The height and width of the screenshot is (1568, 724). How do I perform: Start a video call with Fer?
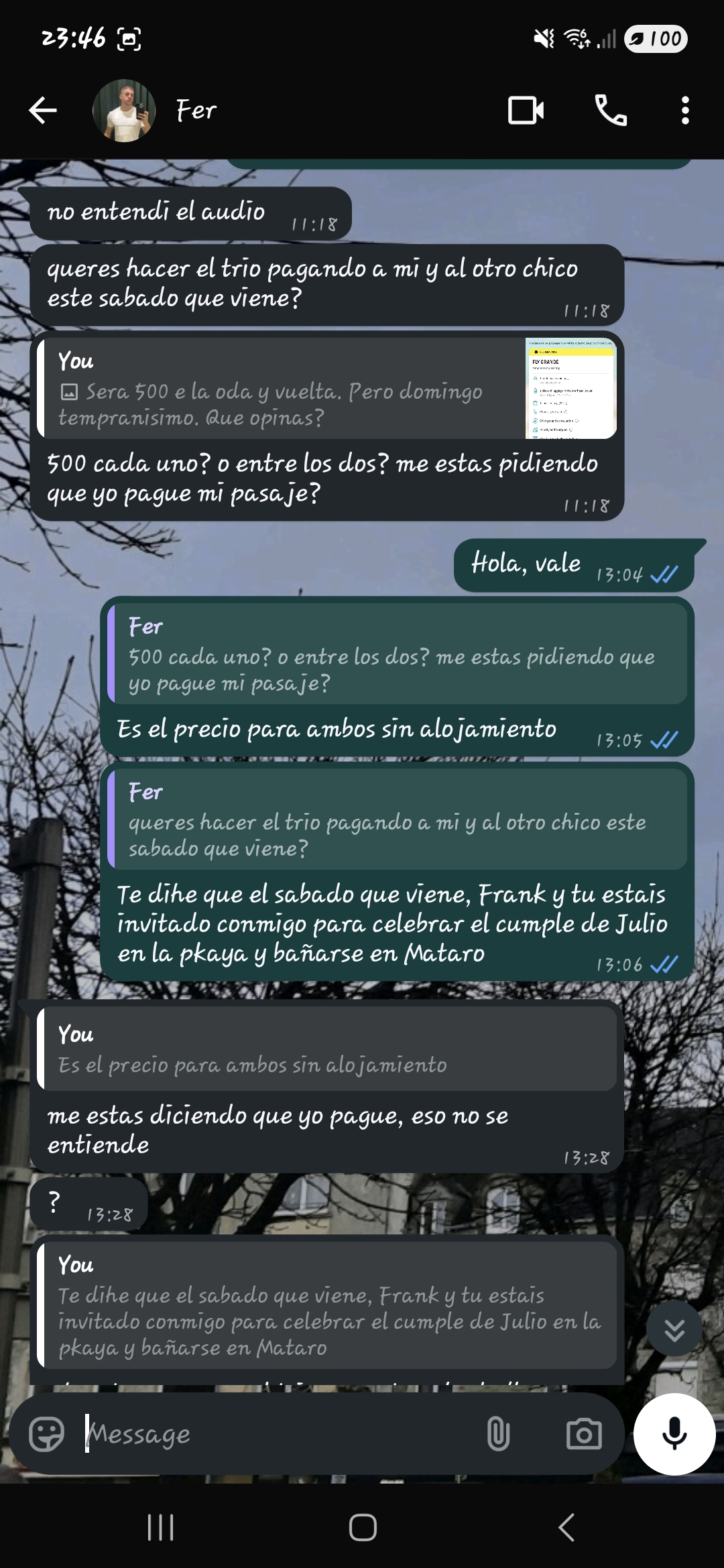[x=526, y=111]
